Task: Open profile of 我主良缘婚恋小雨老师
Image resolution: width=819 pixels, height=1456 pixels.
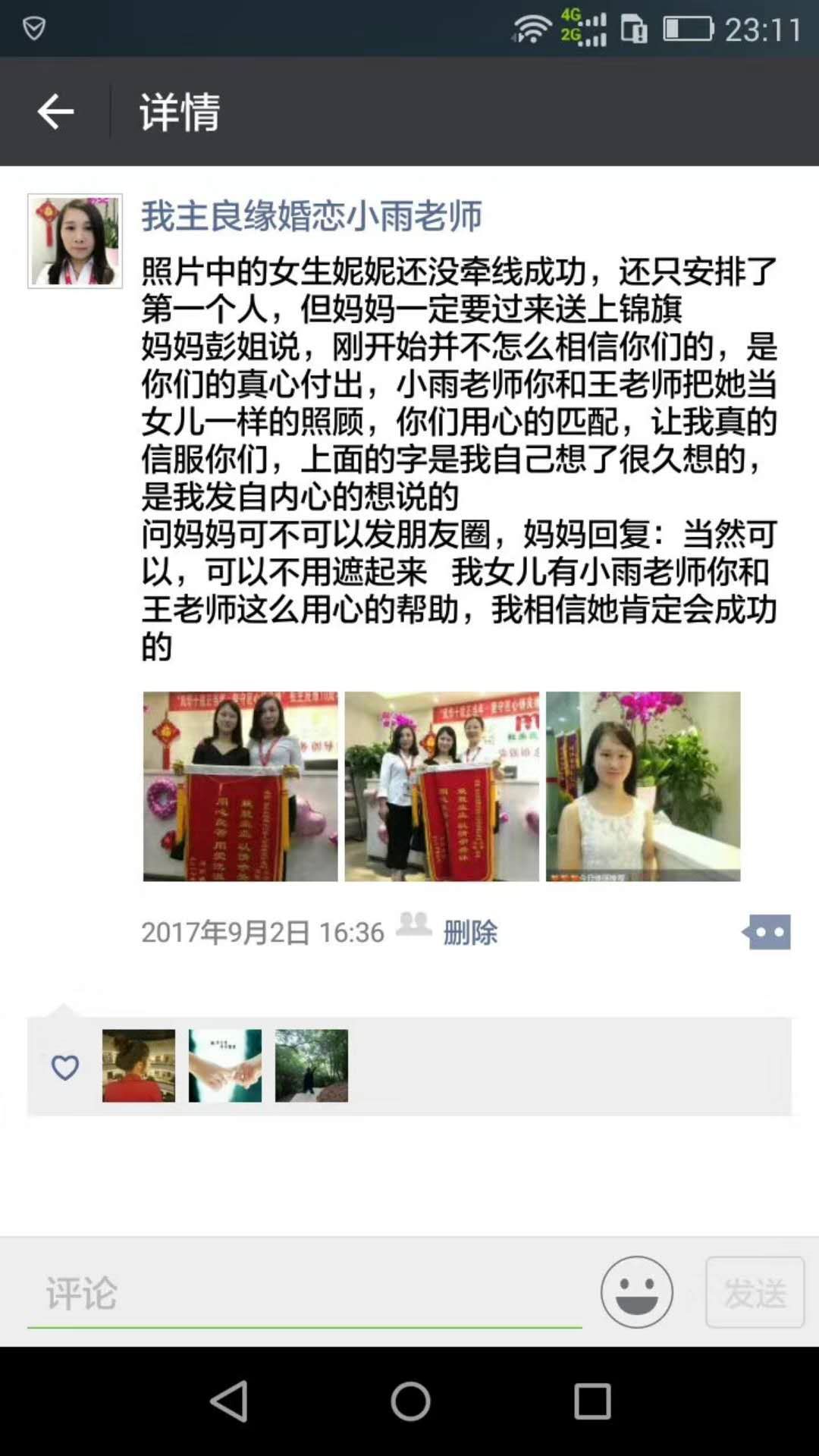Action: [x=311, y=216]
